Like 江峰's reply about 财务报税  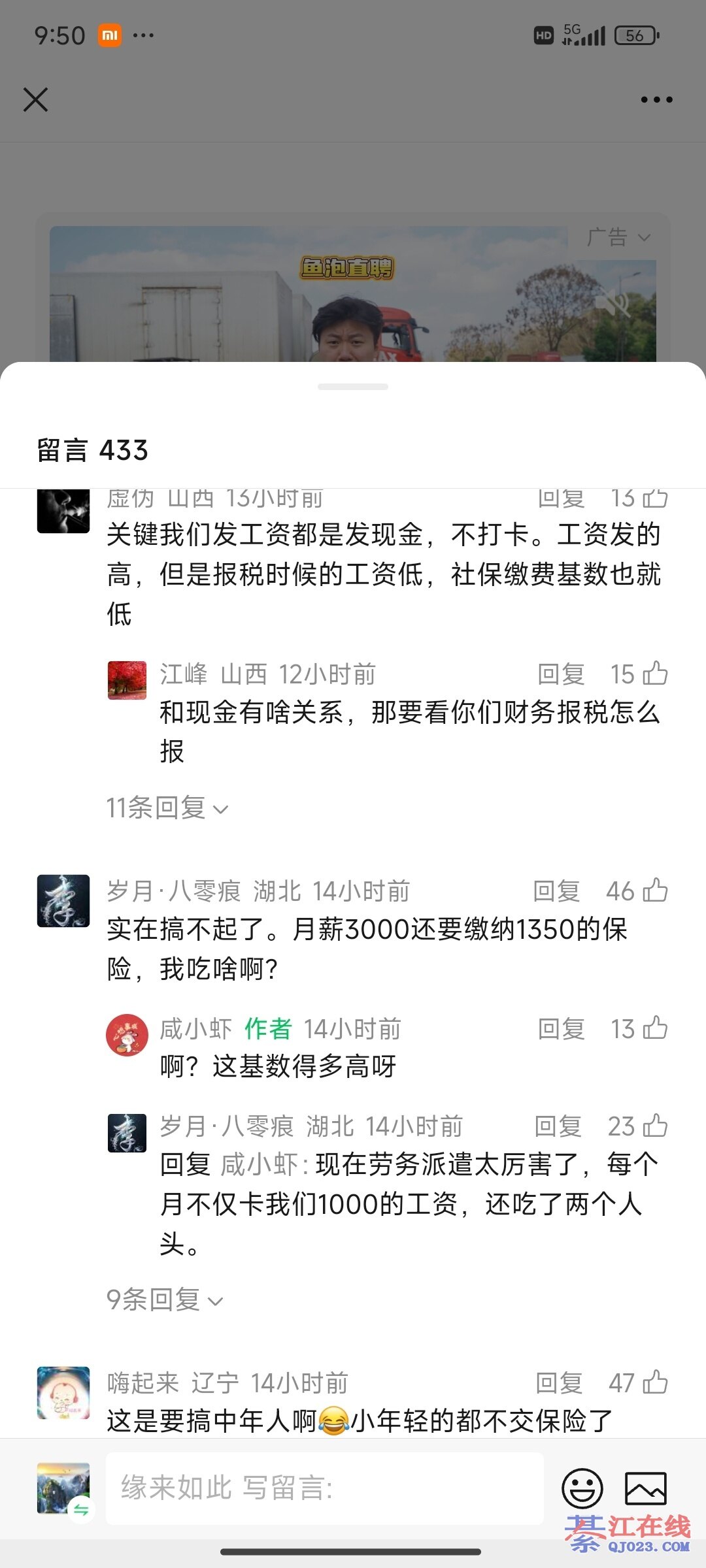point(655,674)
